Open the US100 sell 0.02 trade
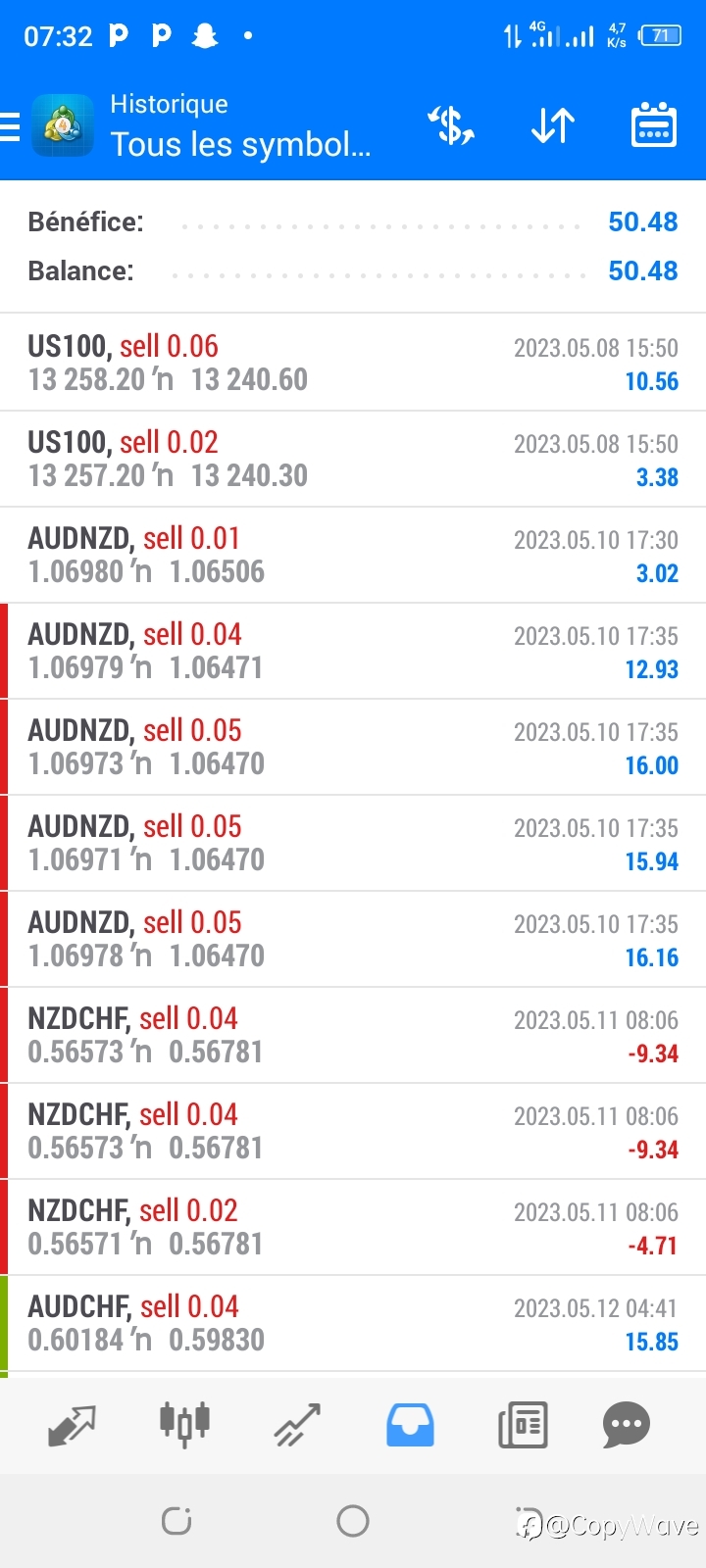 pyautogui.click(x=353, y=459)
